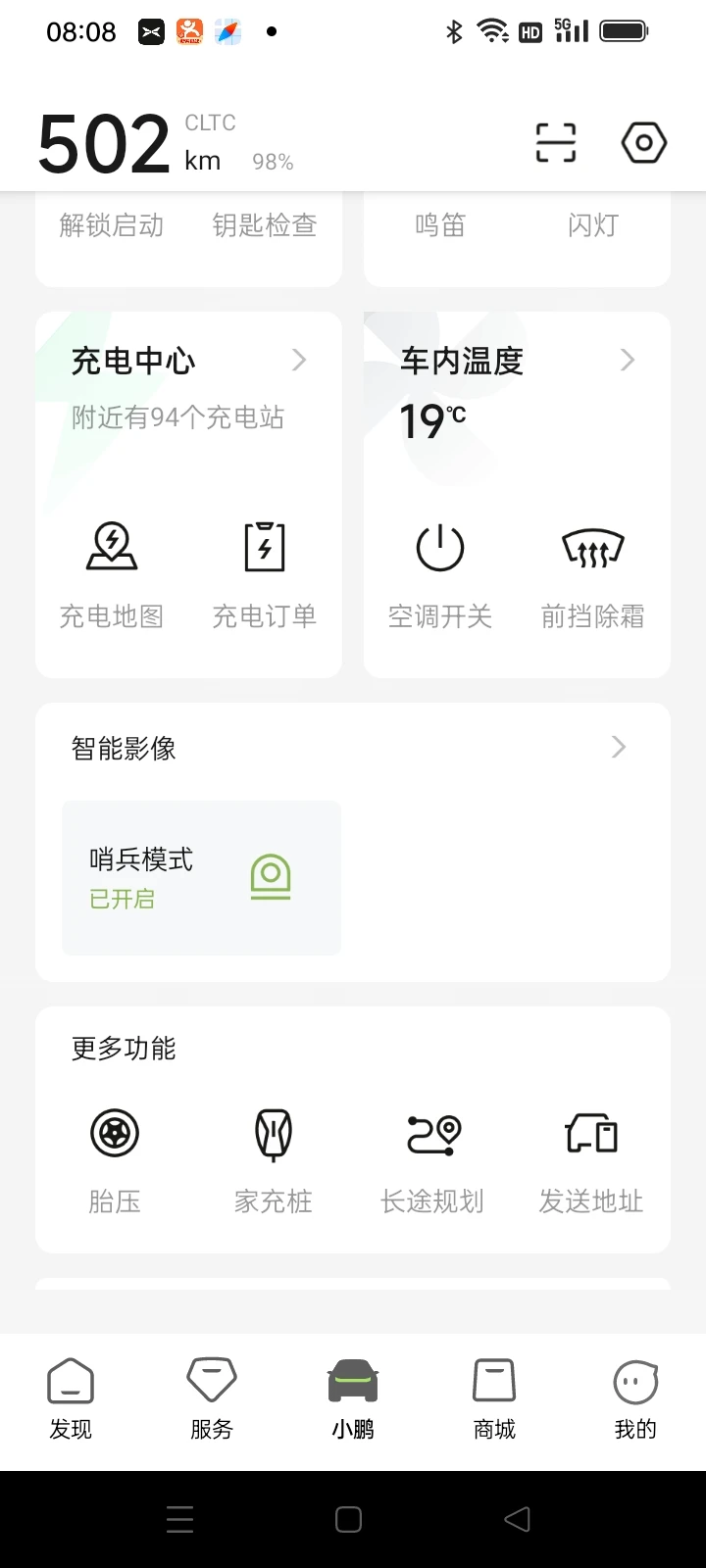The width and height of the screenshot is (706, 1568).
Task: Toggle 空调开关 air conditioner power
Action: point(440,574)
